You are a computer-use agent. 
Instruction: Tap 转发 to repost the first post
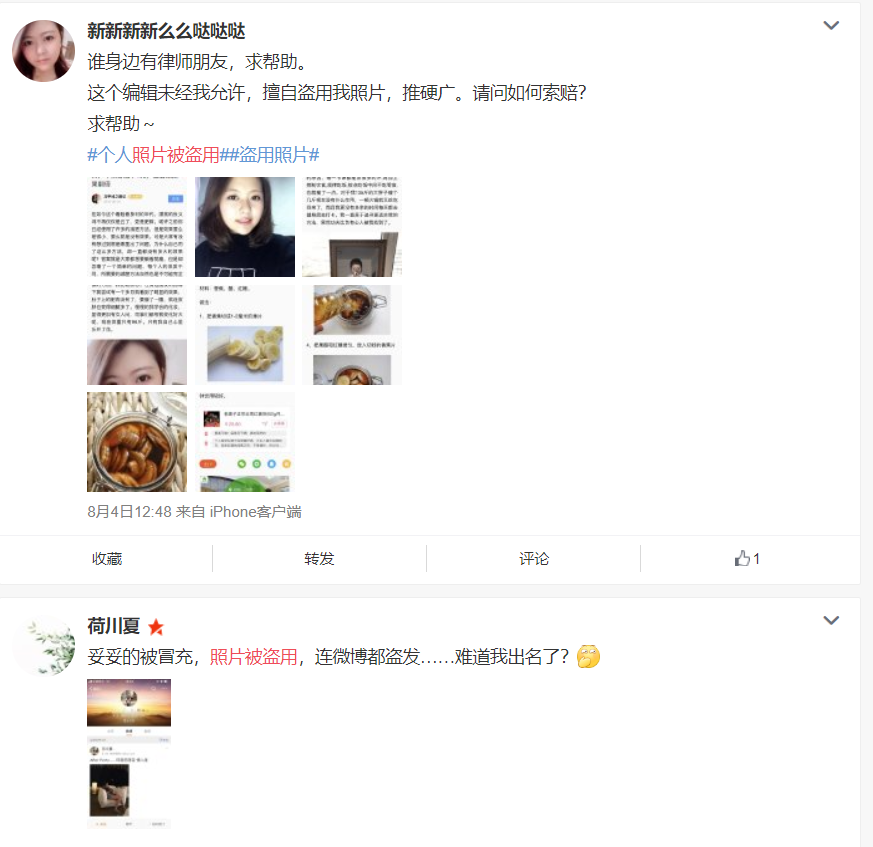click(320, 559)
